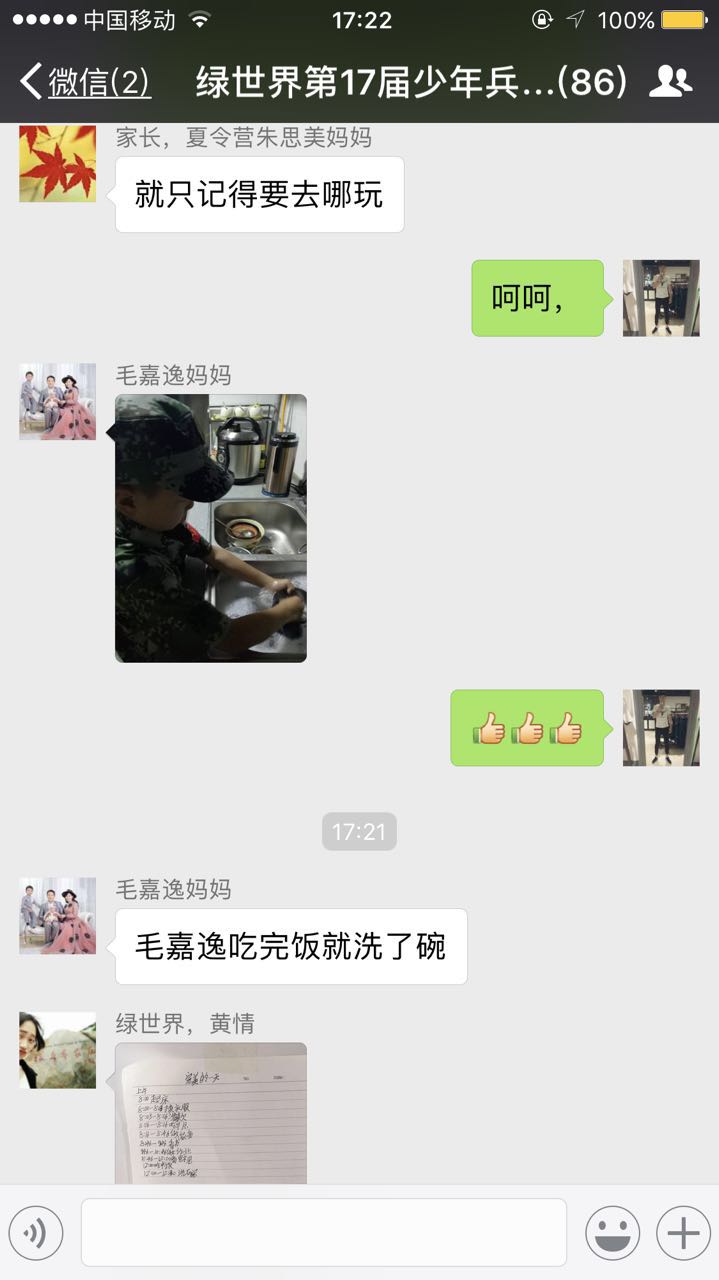Go back to the 微信 chat list
This screenshot has height=1280, width=719.
87,82
